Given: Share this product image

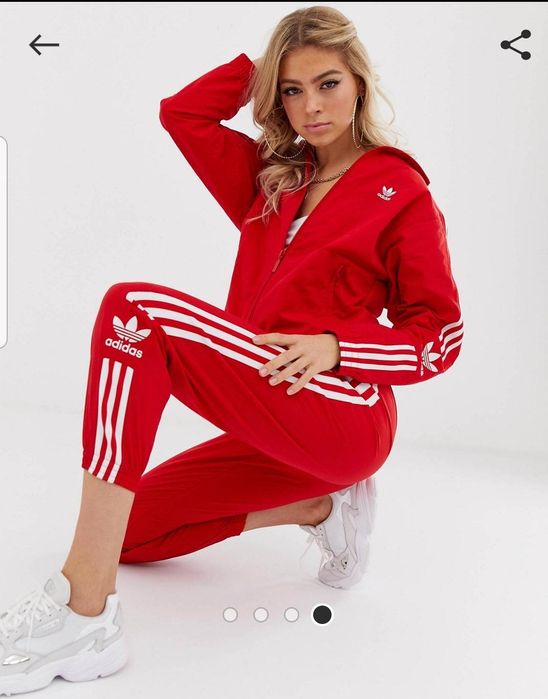Looking at the screenshot, I should tap(516, 45).
